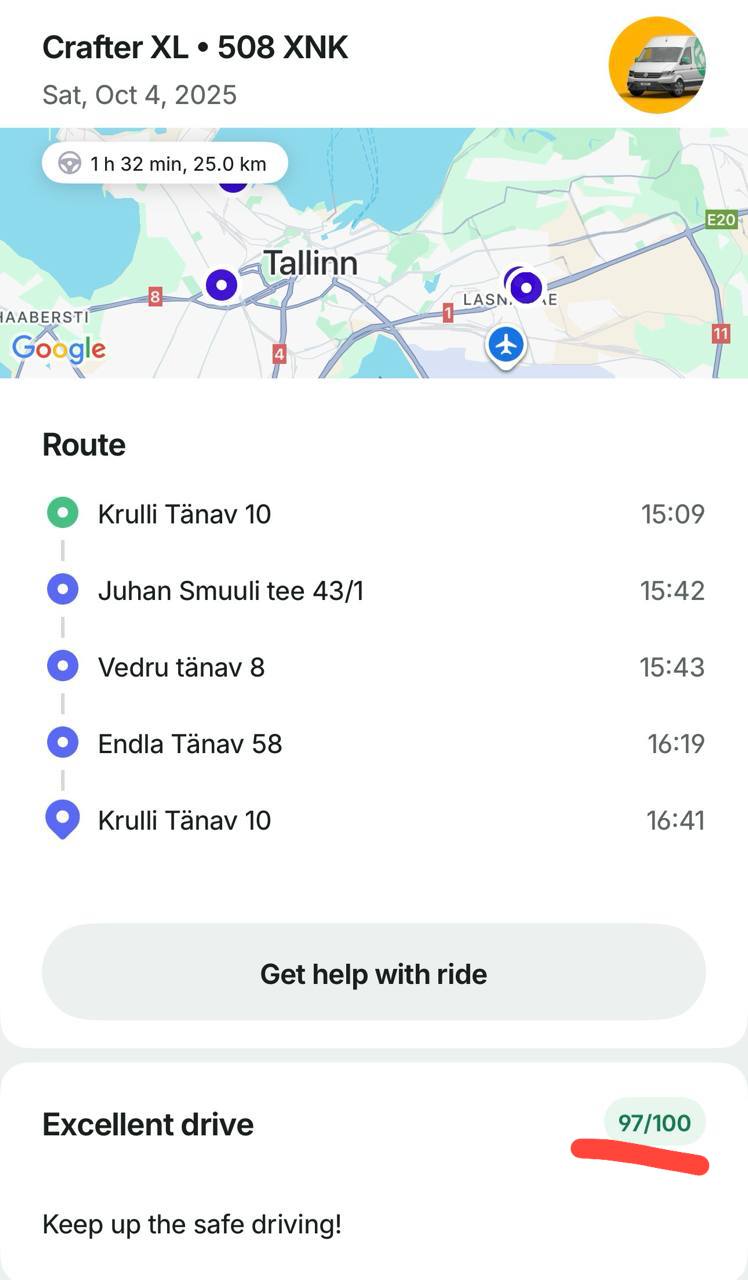
Task: Tap the Excellent drive section header
Action: point(147,1124)
